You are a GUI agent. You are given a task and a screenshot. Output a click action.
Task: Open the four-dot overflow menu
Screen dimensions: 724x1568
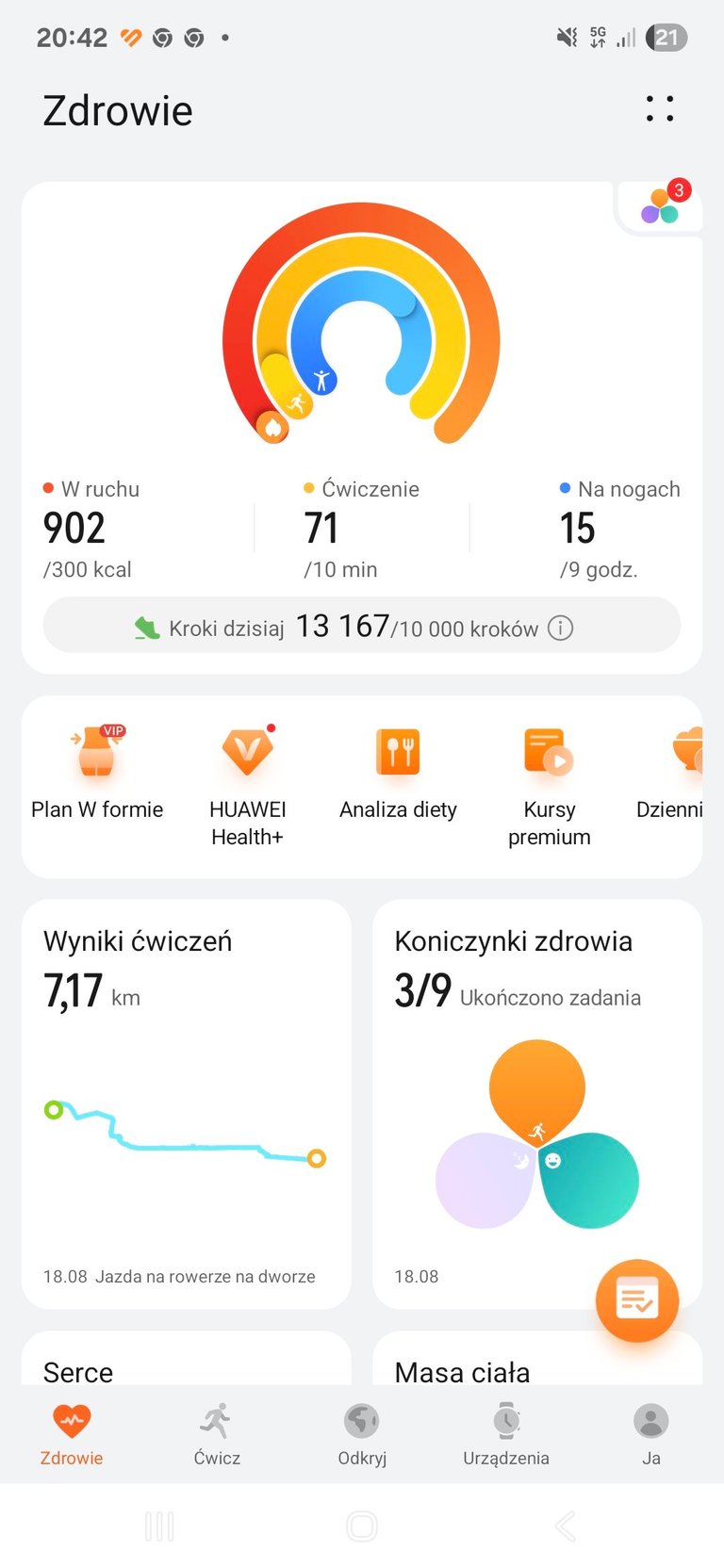660,108
